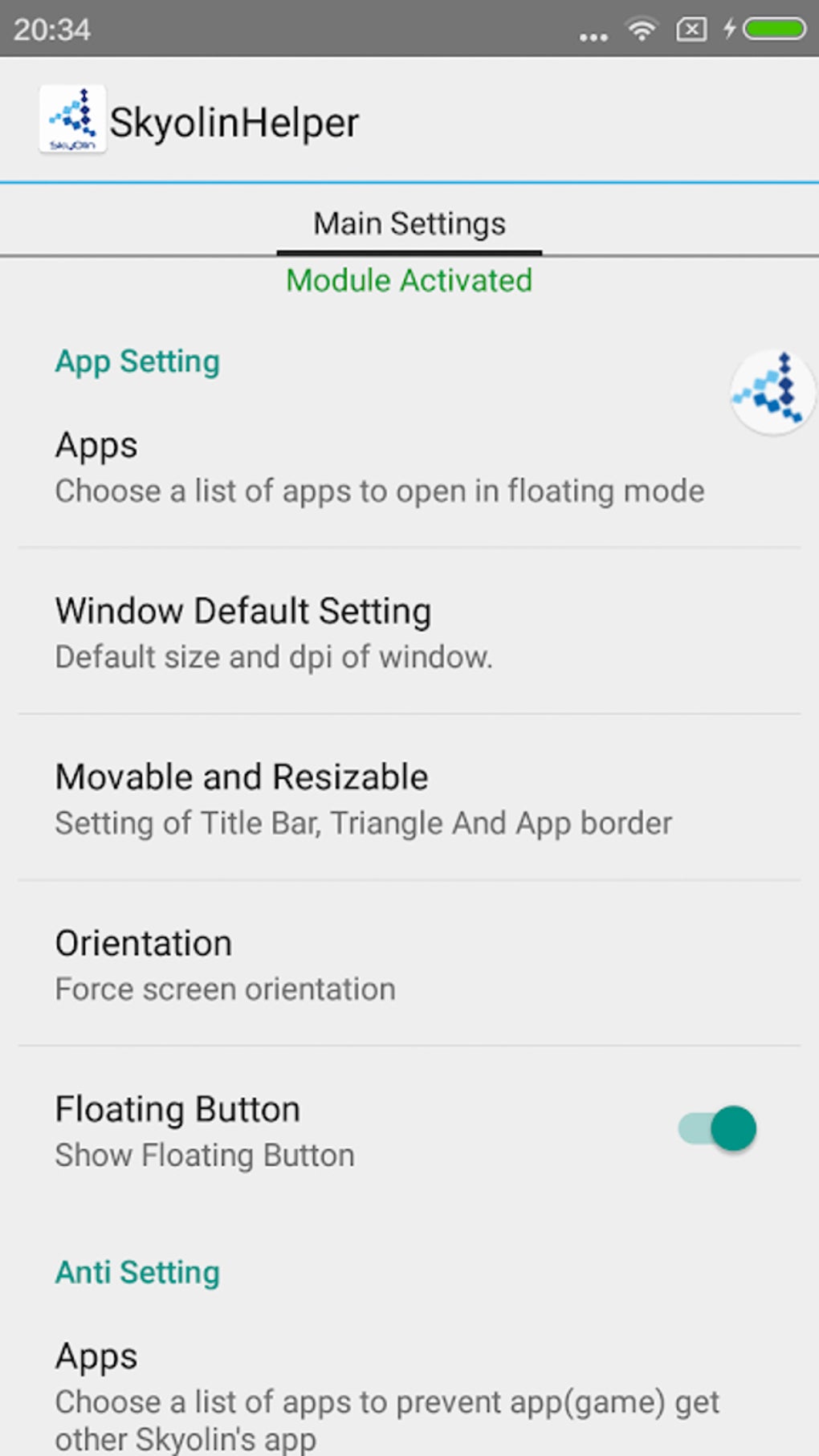
Task: Click the missing-SIM status icon
Action: coord(691,31)
